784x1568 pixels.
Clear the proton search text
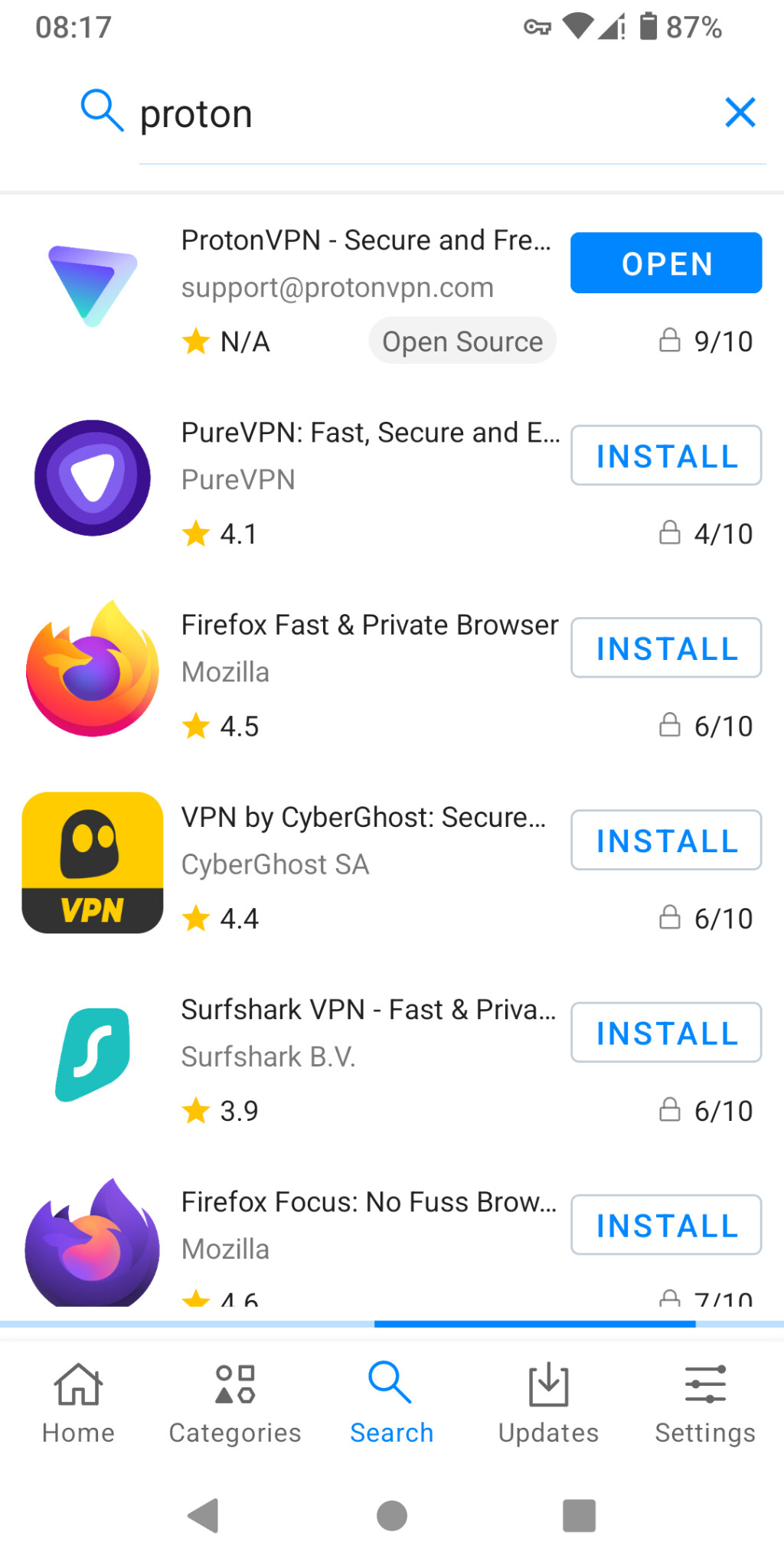(x=740, y=113)
